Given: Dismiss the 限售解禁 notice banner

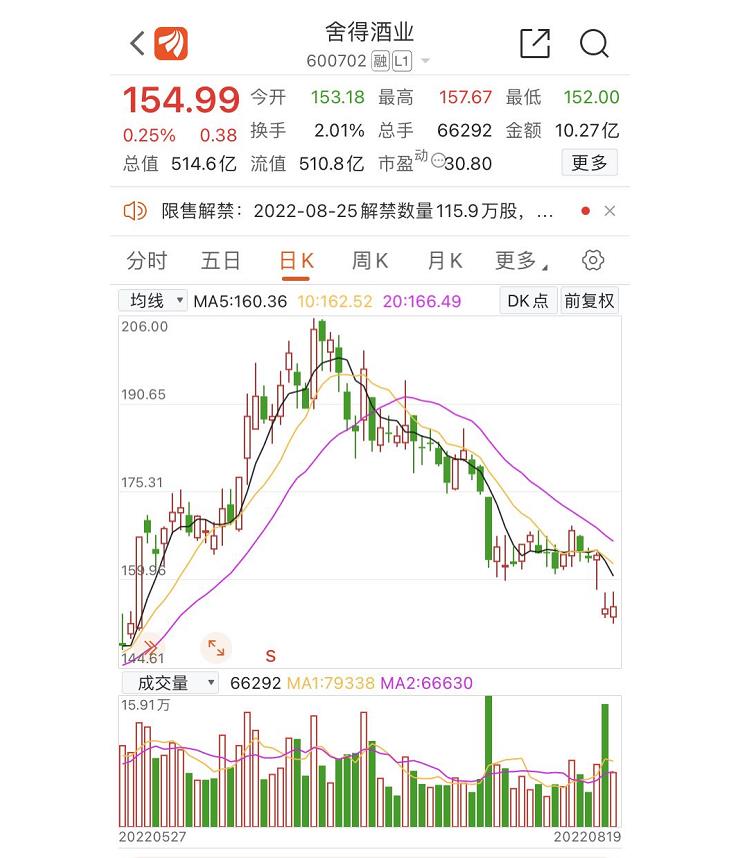Looking at the screenshot, I should pyautogui.click(x=610, y=211).
